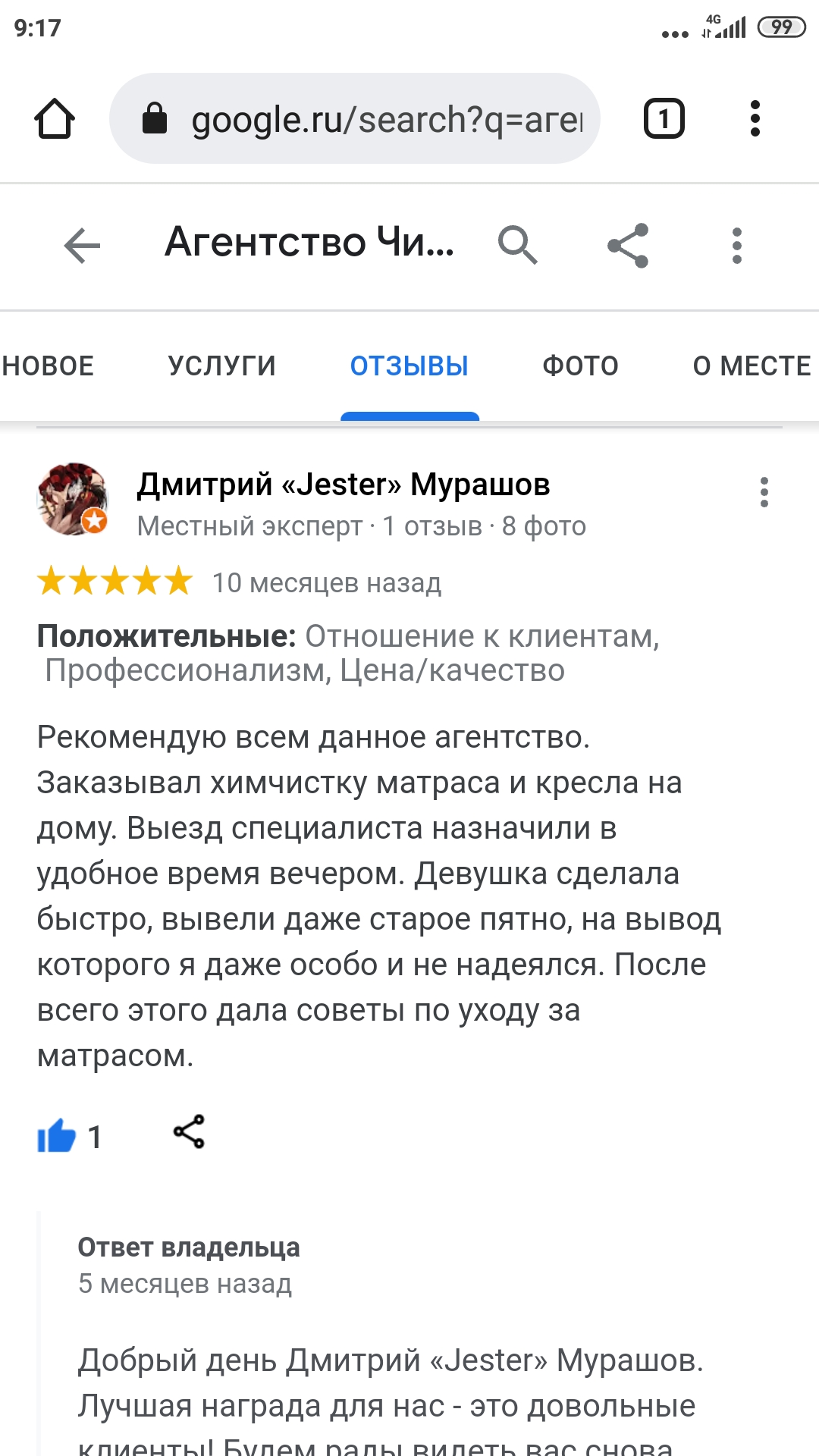Tap the google.ru address bar
This screenshot has width=819, height=1456.
point(355,119)
